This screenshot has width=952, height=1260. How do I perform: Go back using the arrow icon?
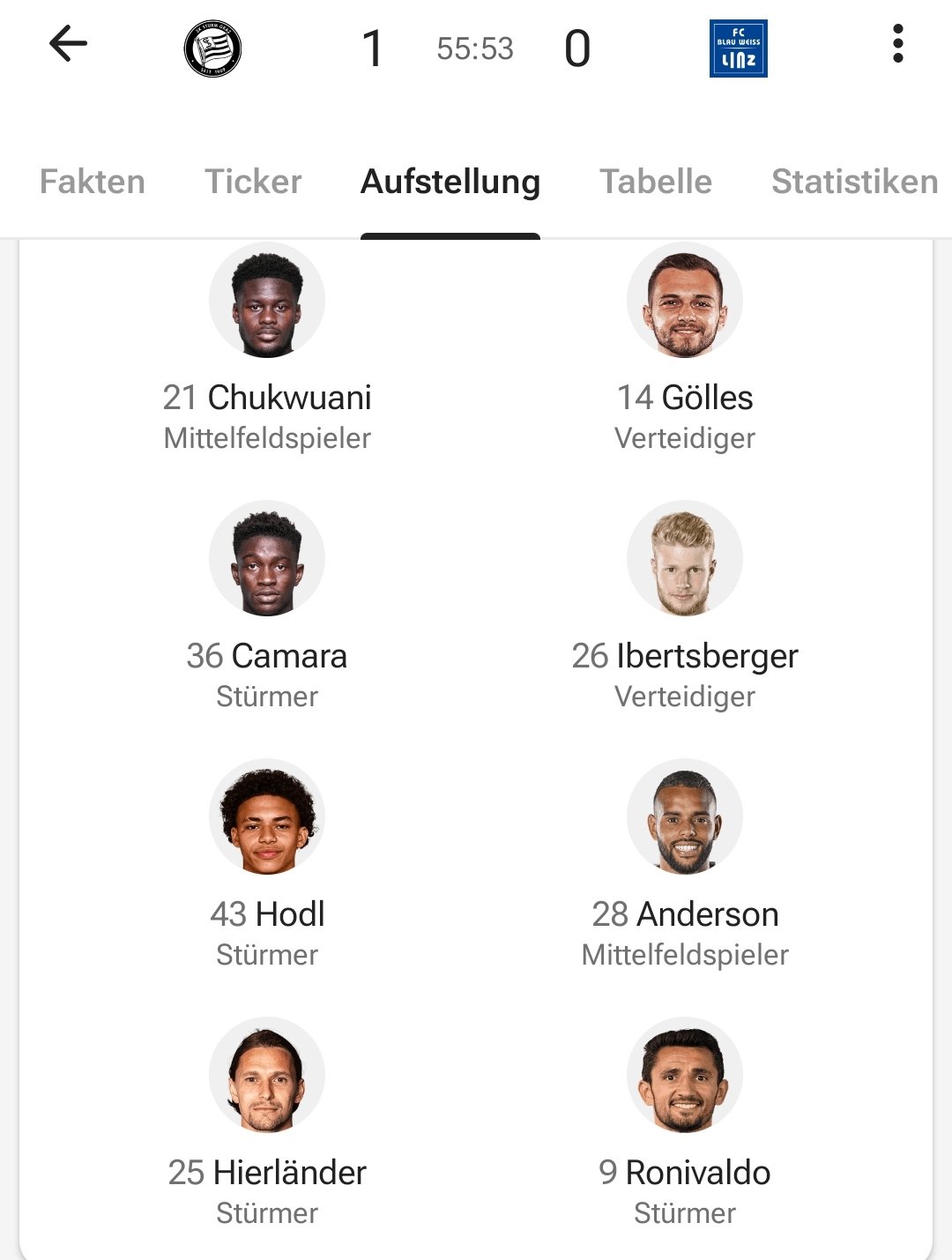pos(68,44)
